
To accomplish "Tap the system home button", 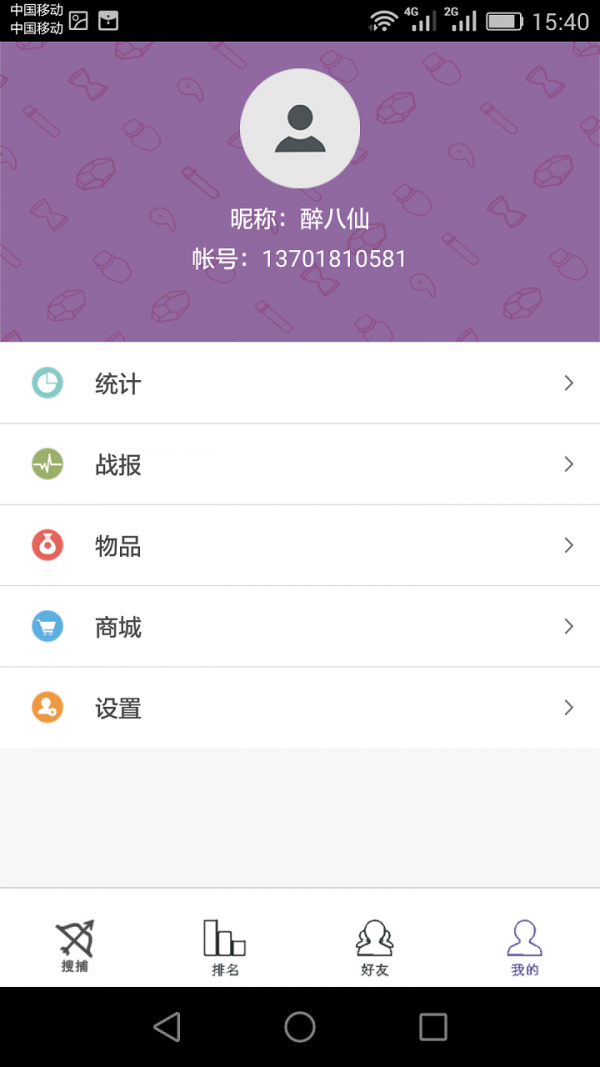I will [x=300, y=1026].
